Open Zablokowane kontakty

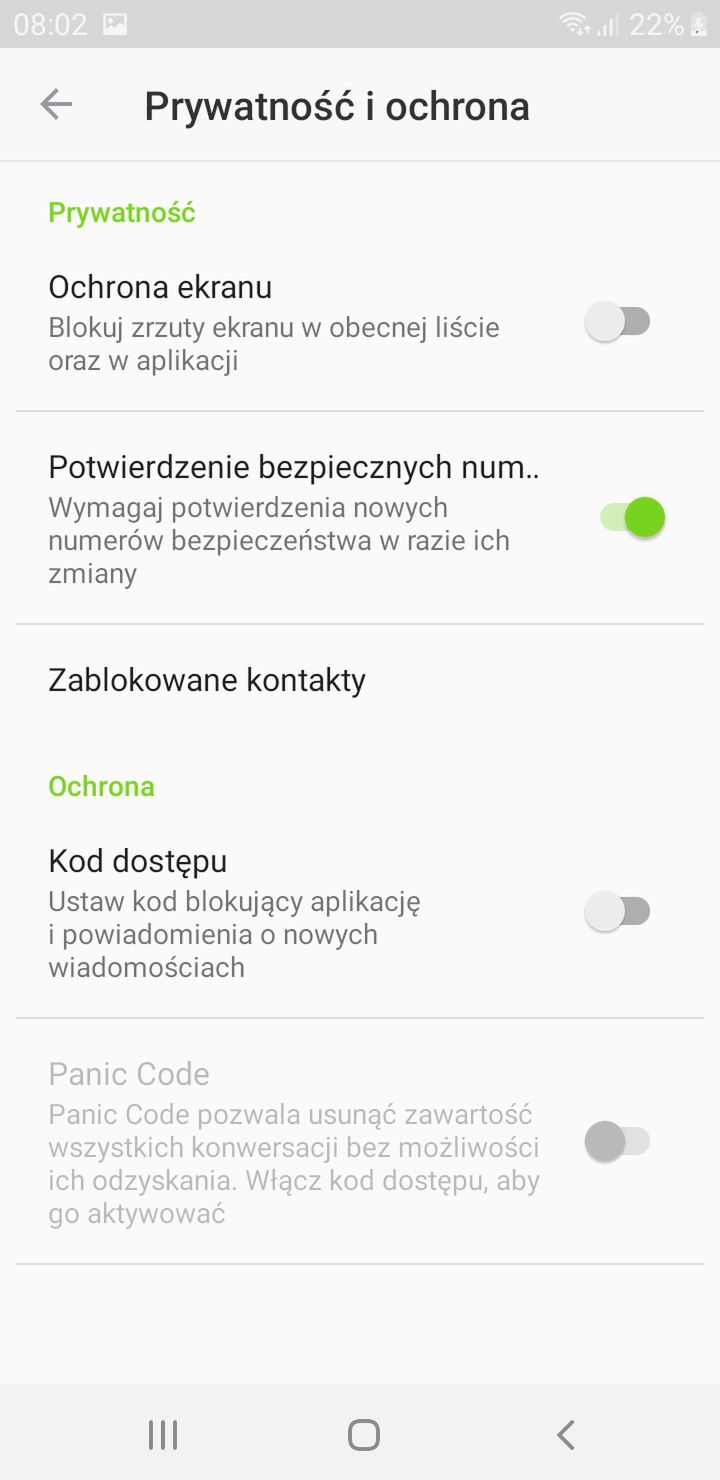point(360,680)
